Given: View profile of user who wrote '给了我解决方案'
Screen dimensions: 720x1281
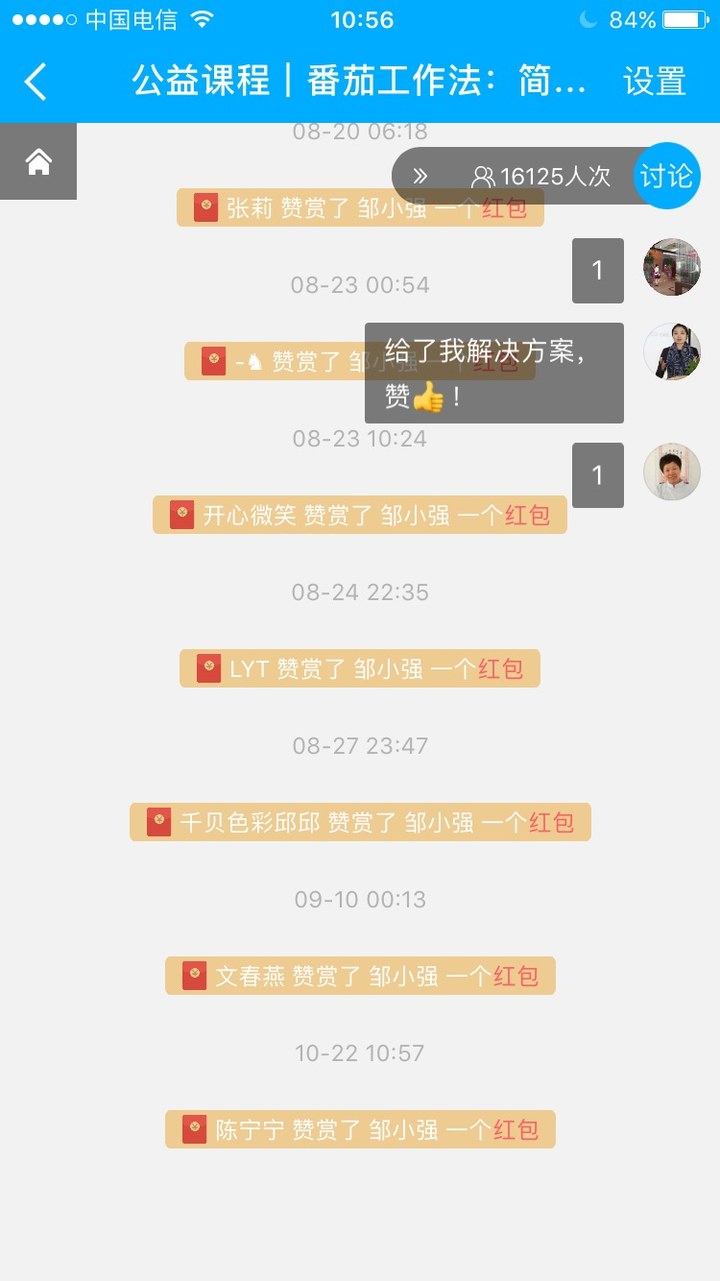Looking at the screenshot, I should pyautogui.click(x=671, y=352).
